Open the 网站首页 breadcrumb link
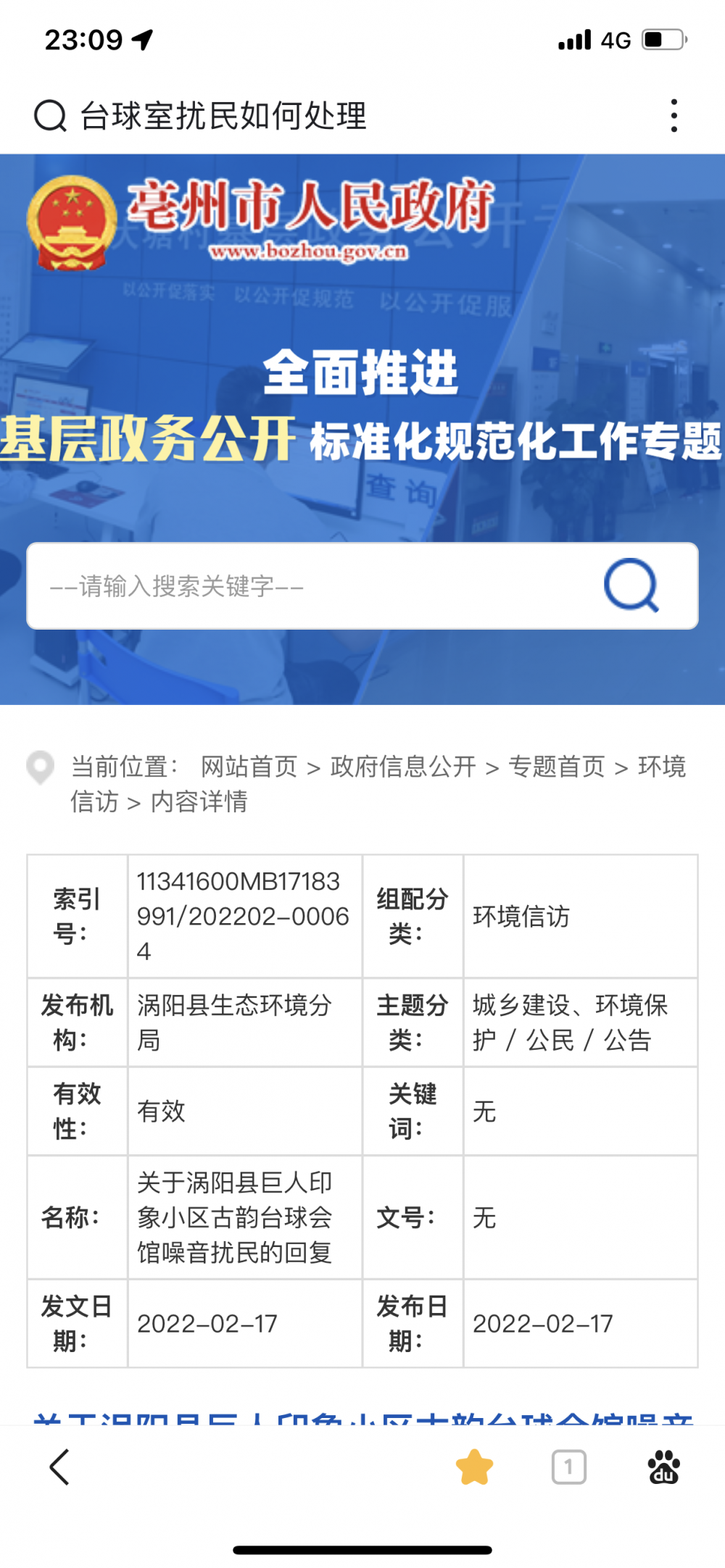 click(x=249, y=767)
